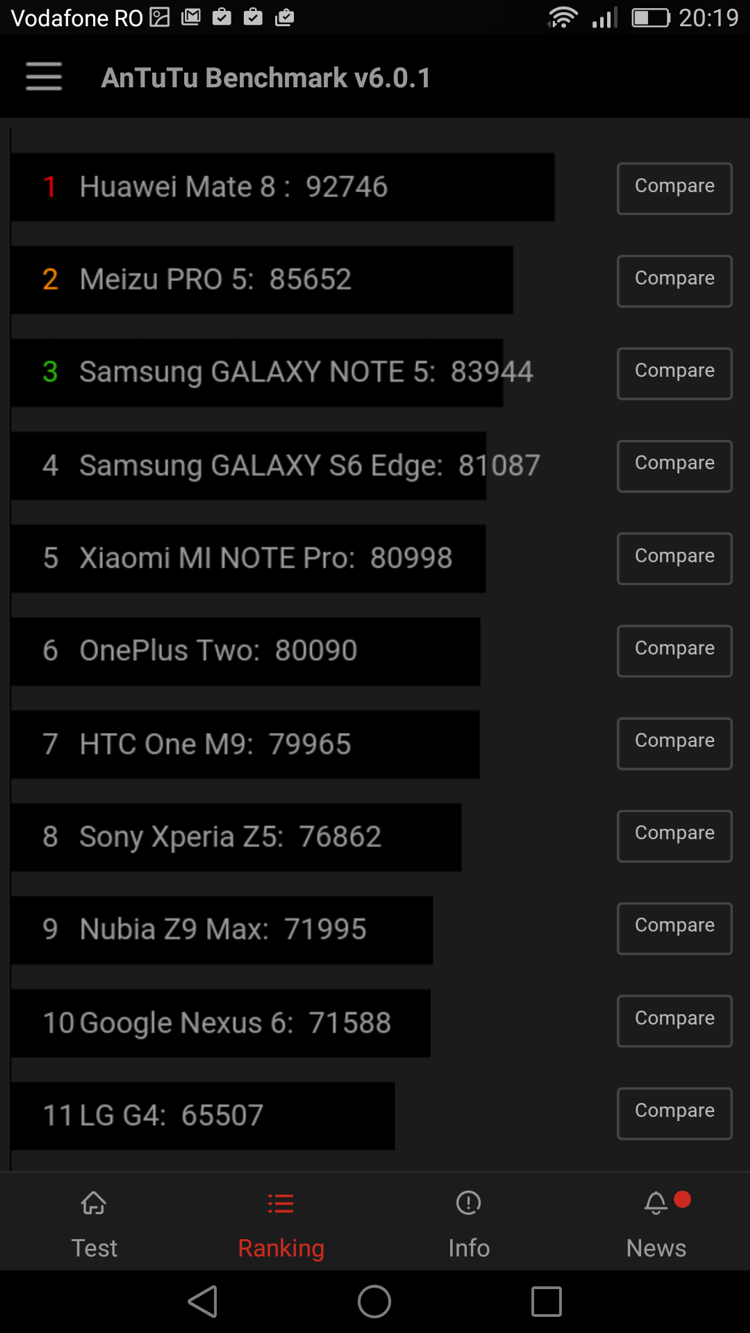Viewport: 750px width, 1333px height.
Task: Compare with Xiaomi MI NOTE Pro
Action: (674, 558)
